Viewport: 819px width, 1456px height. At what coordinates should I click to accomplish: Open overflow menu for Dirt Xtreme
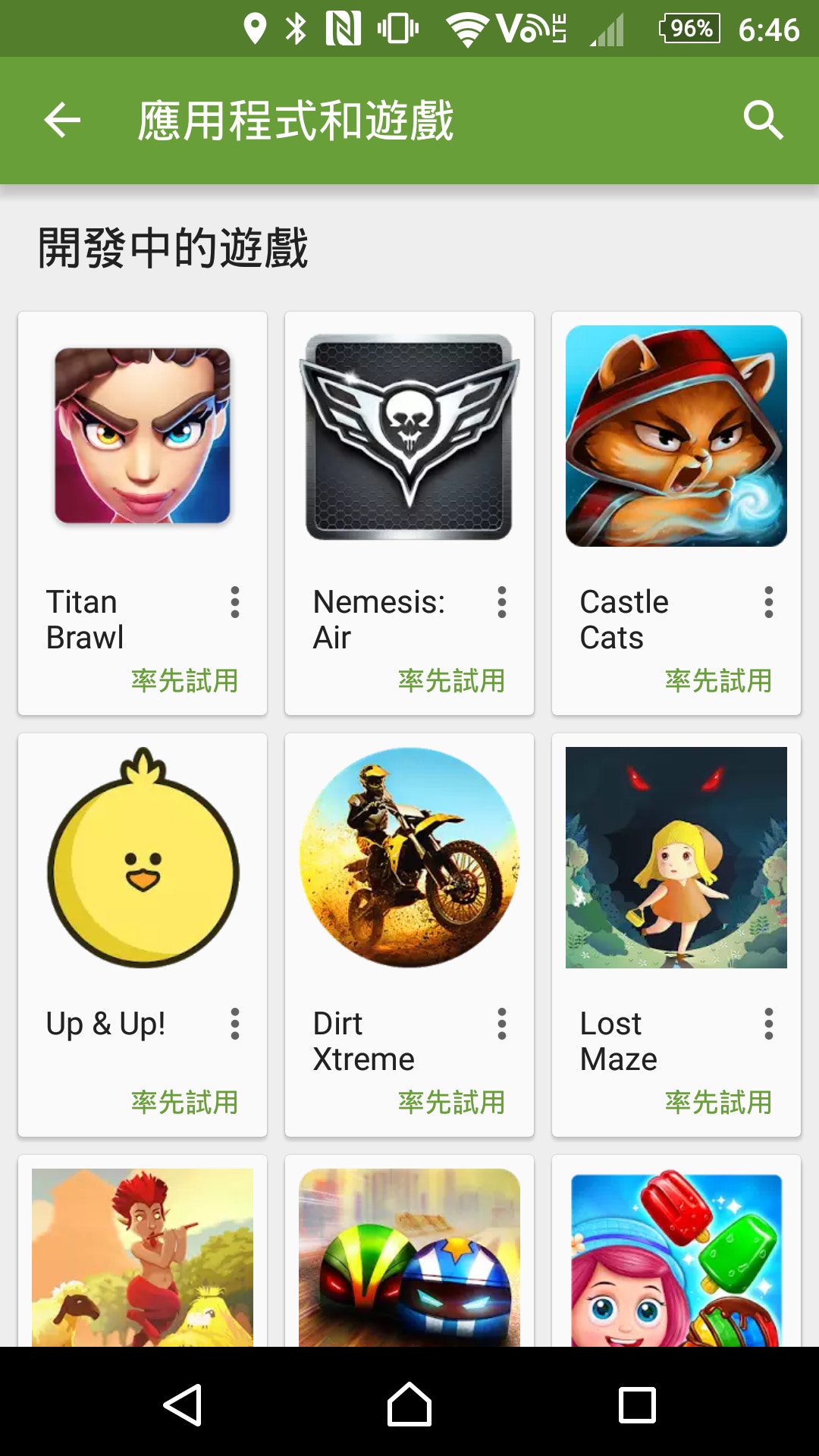click(501, 1024)
